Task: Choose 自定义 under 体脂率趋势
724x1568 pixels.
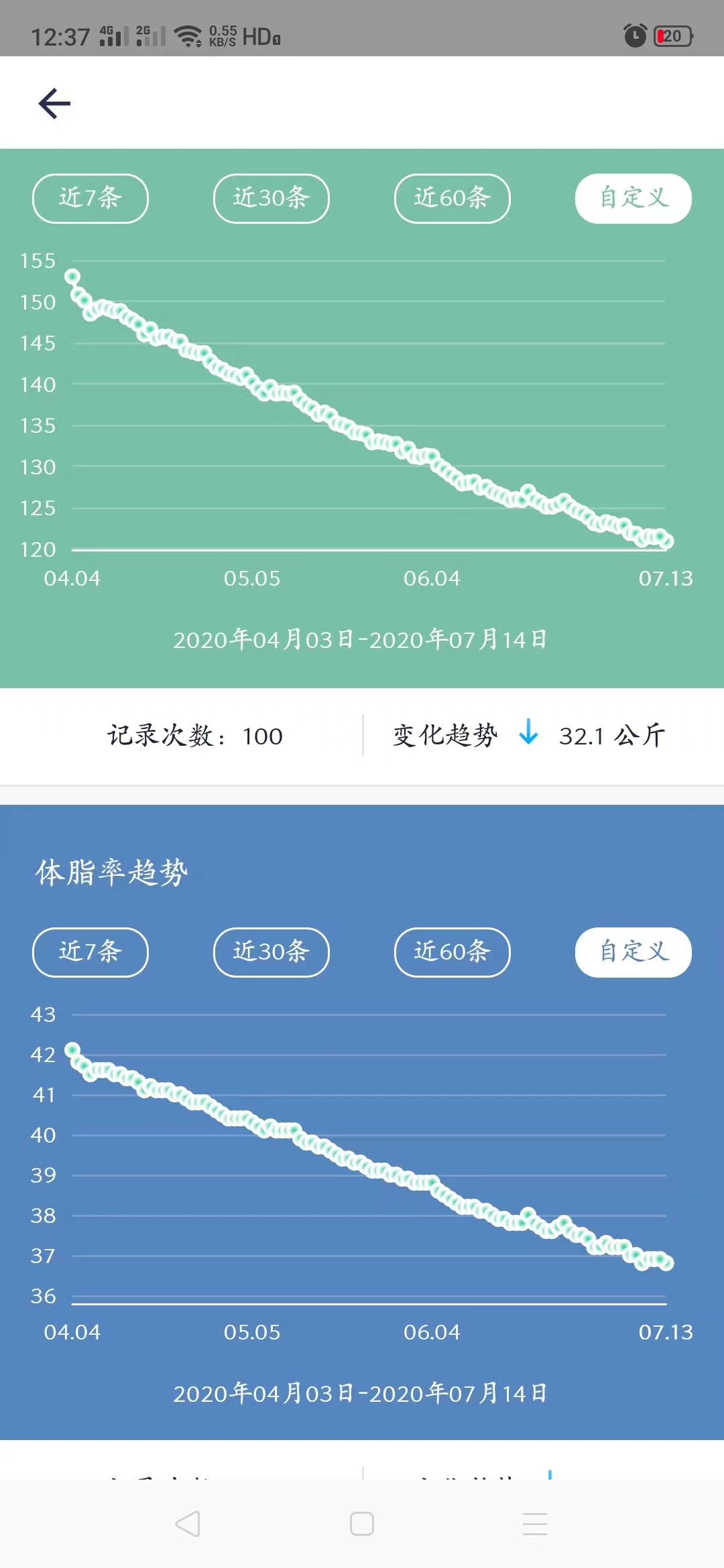Action: (633, 952)
